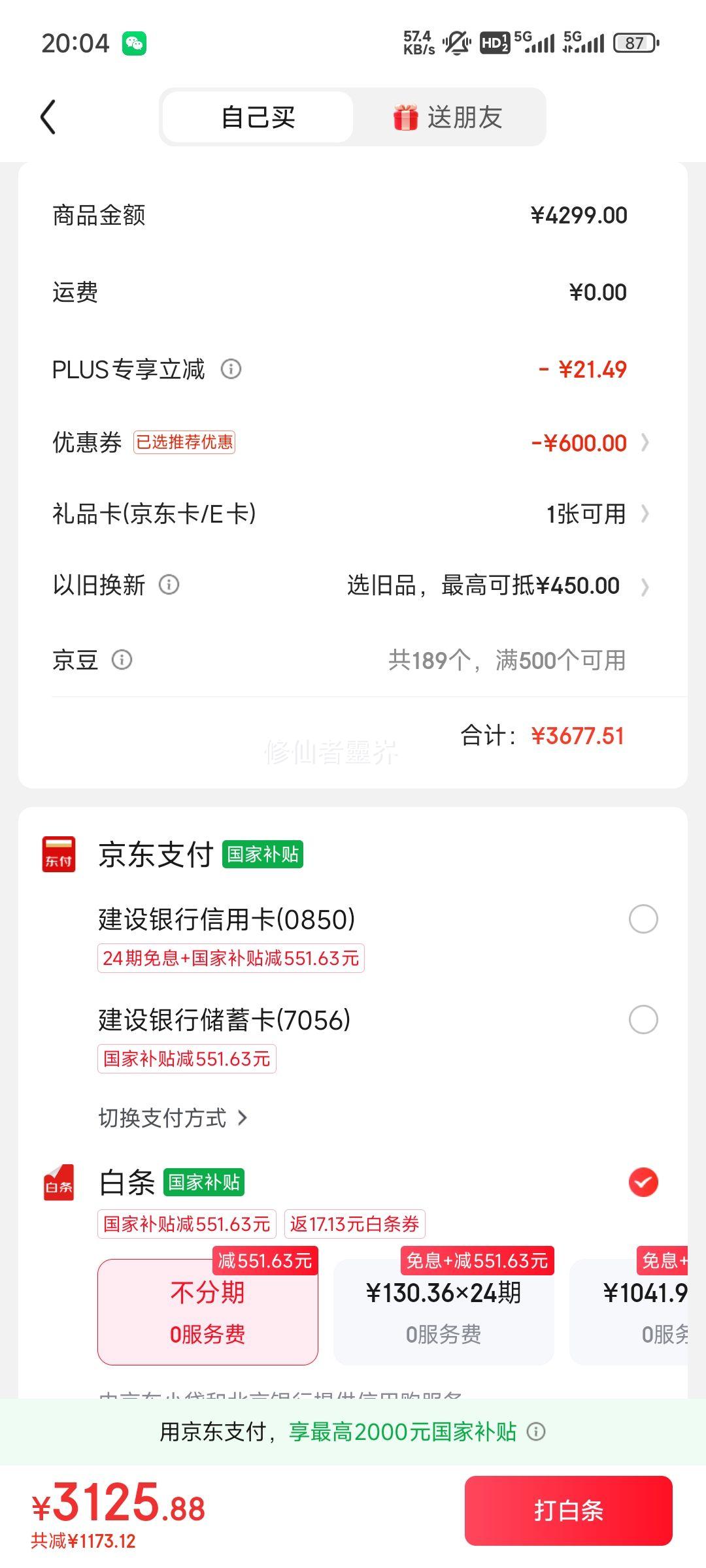The width and height of the screenshot is (706, 1568).
Task: Tap 切换支付方式 to change payment
Action: [x=173, y=1118]
